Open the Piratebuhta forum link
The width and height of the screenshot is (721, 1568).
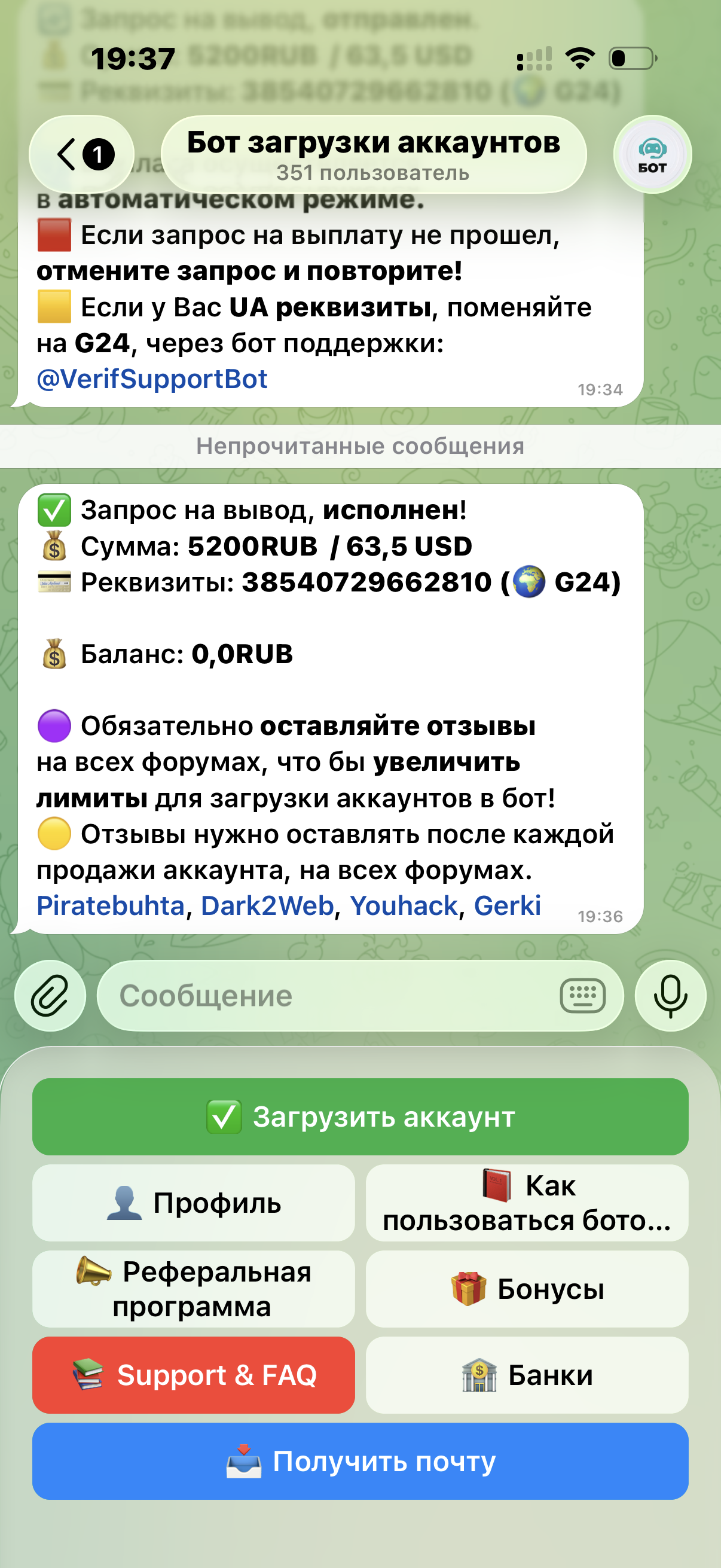[x=110, y=907]
